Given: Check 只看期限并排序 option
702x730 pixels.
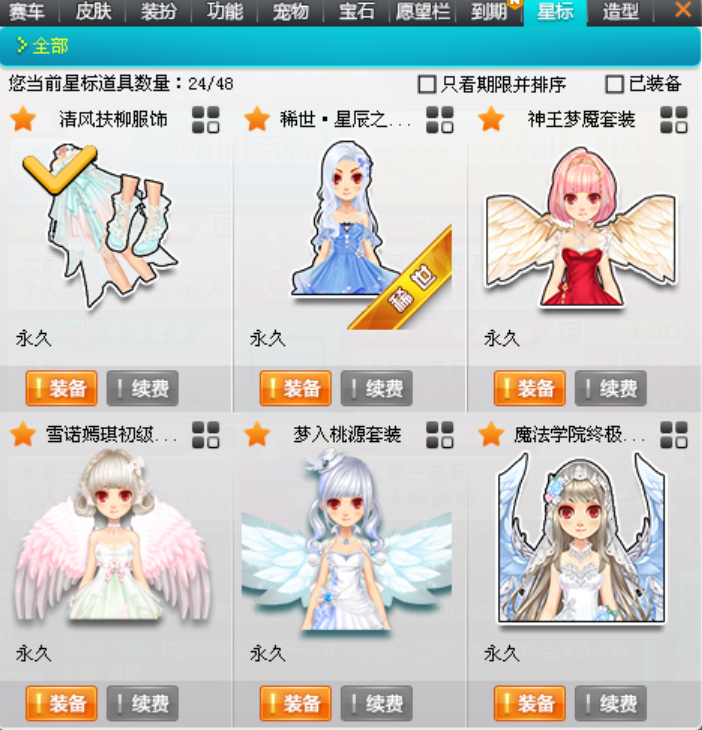Looking at the screenshot, I should 427,84.
